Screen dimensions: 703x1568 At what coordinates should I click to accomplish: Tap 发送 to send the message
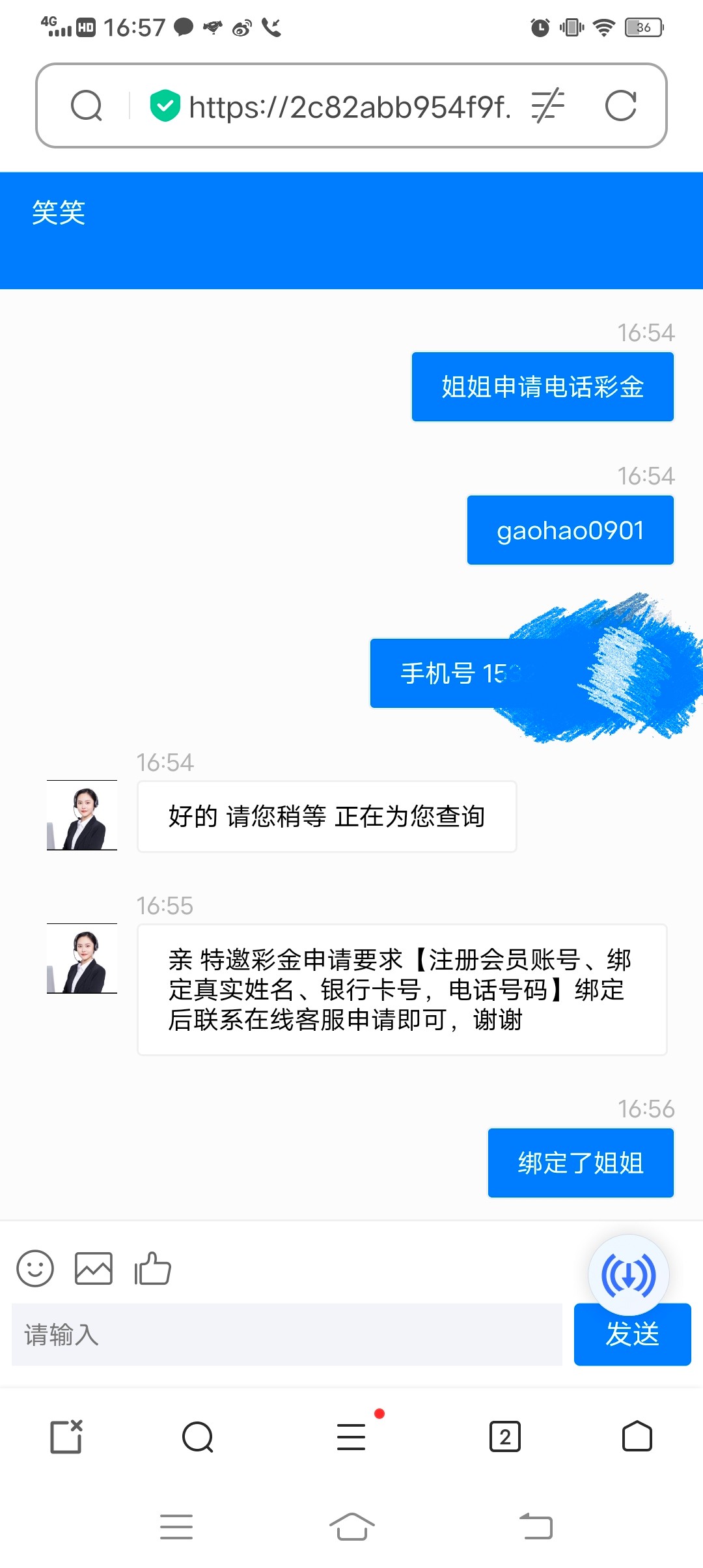click(632, 1334)
